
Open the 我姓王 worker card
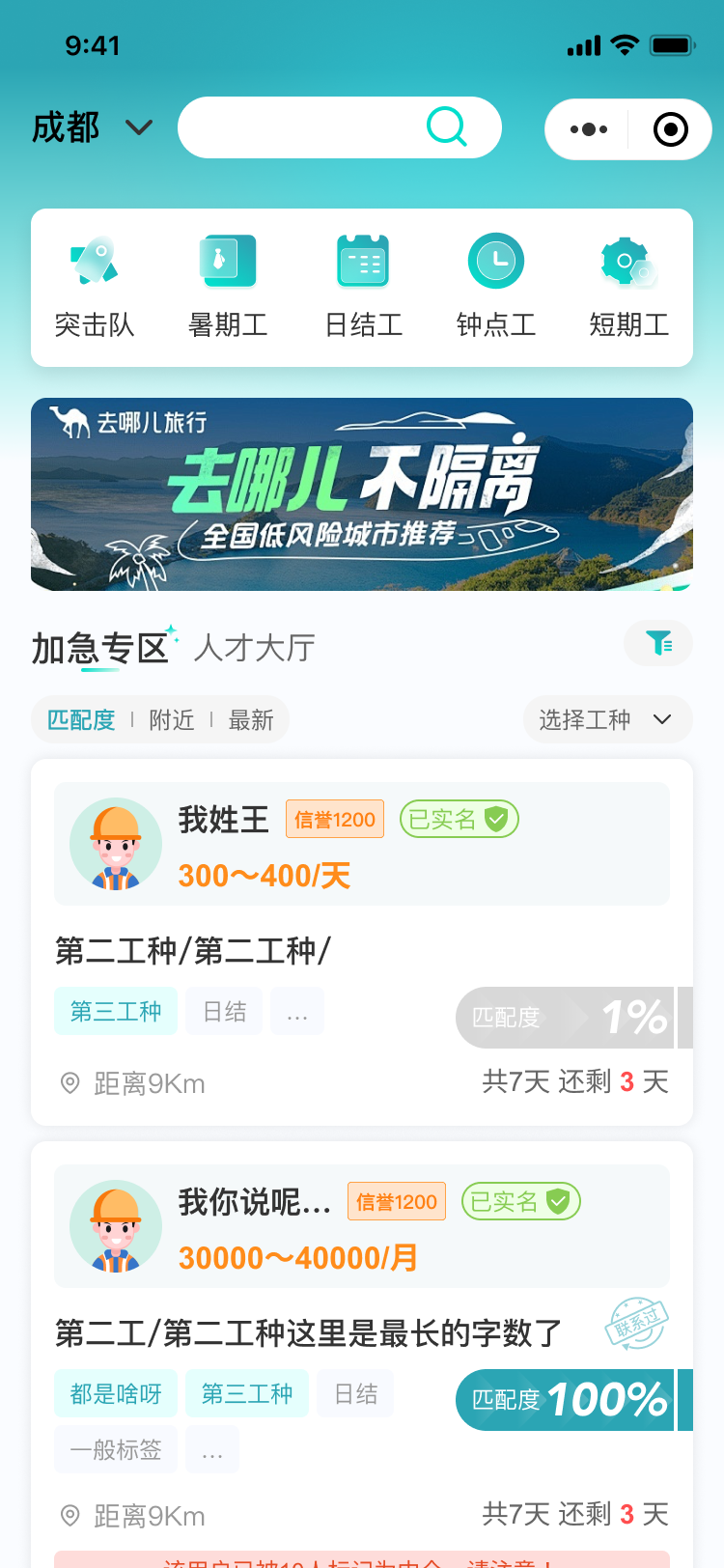(x=362, y=942)
